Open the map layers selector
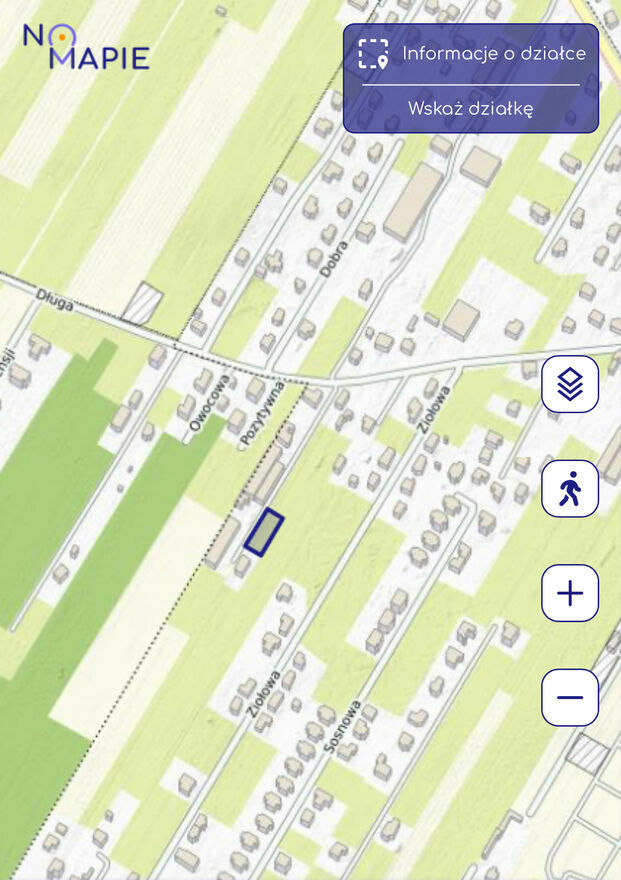Image resolution: width=621 pixels, height=880 pixels. tap(570, 384)
